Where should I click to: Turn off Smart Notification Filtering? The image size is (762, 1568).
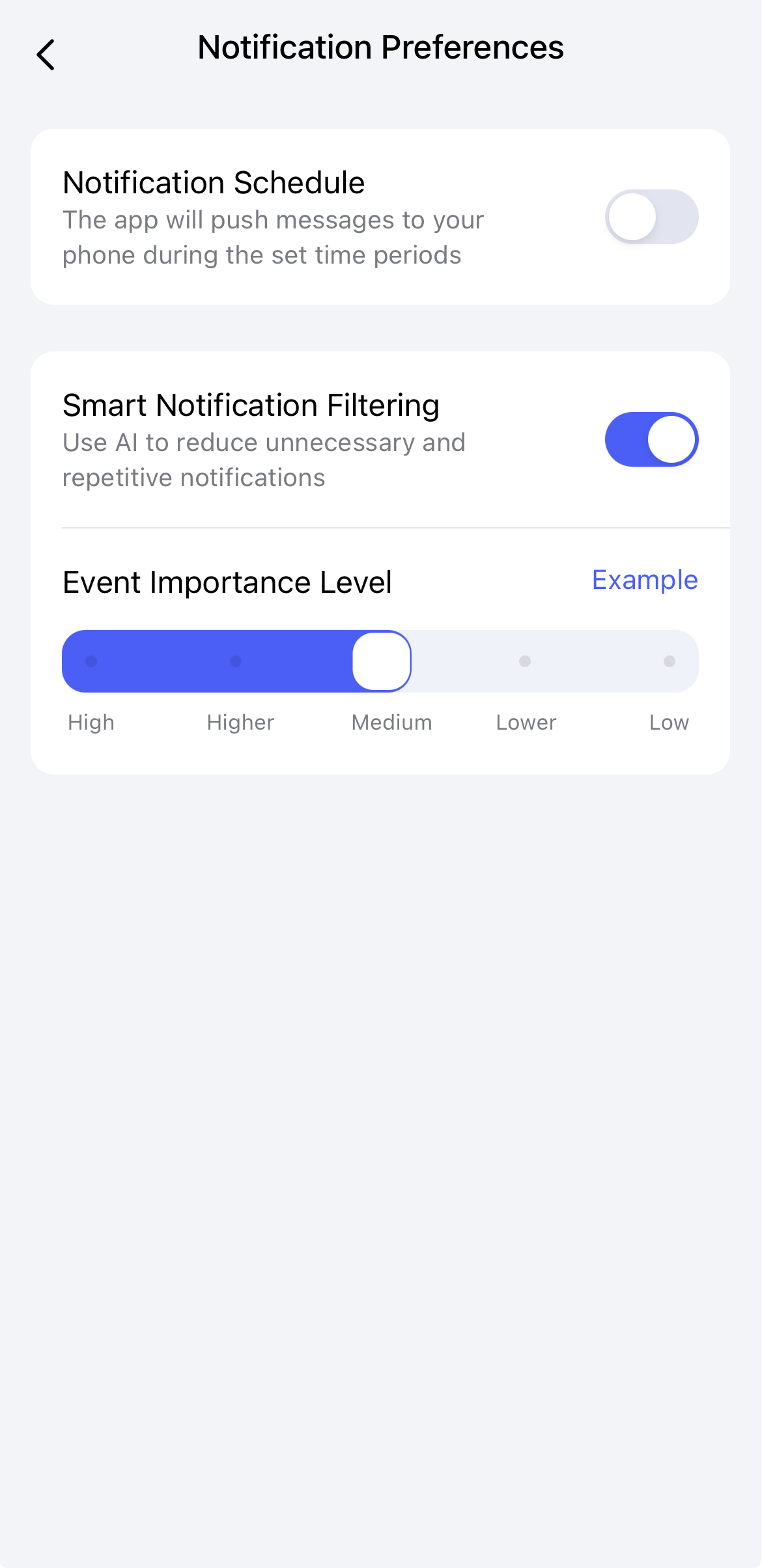point(651,439)
